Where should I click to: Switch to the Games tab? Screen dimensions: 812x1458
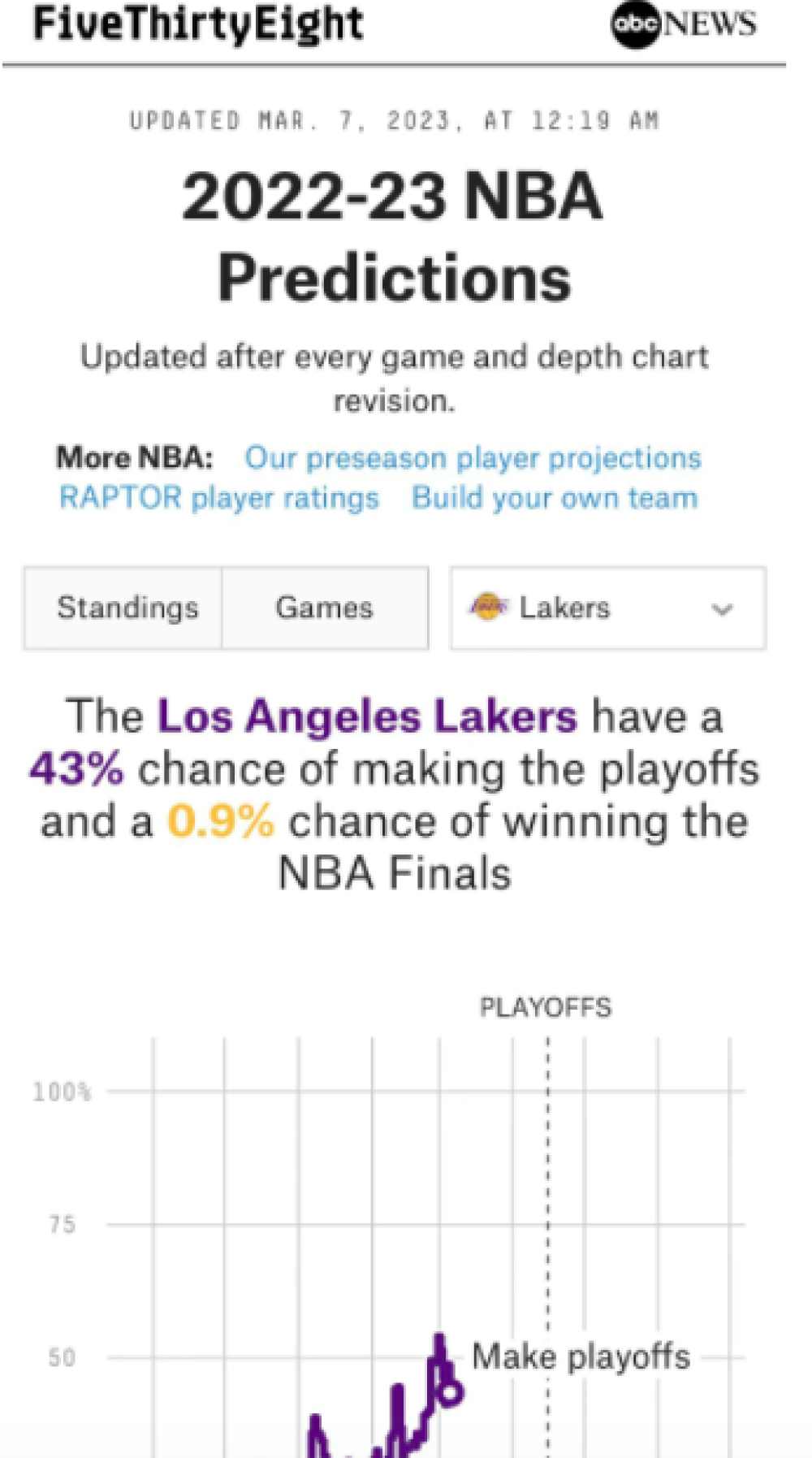click(325, 608)
